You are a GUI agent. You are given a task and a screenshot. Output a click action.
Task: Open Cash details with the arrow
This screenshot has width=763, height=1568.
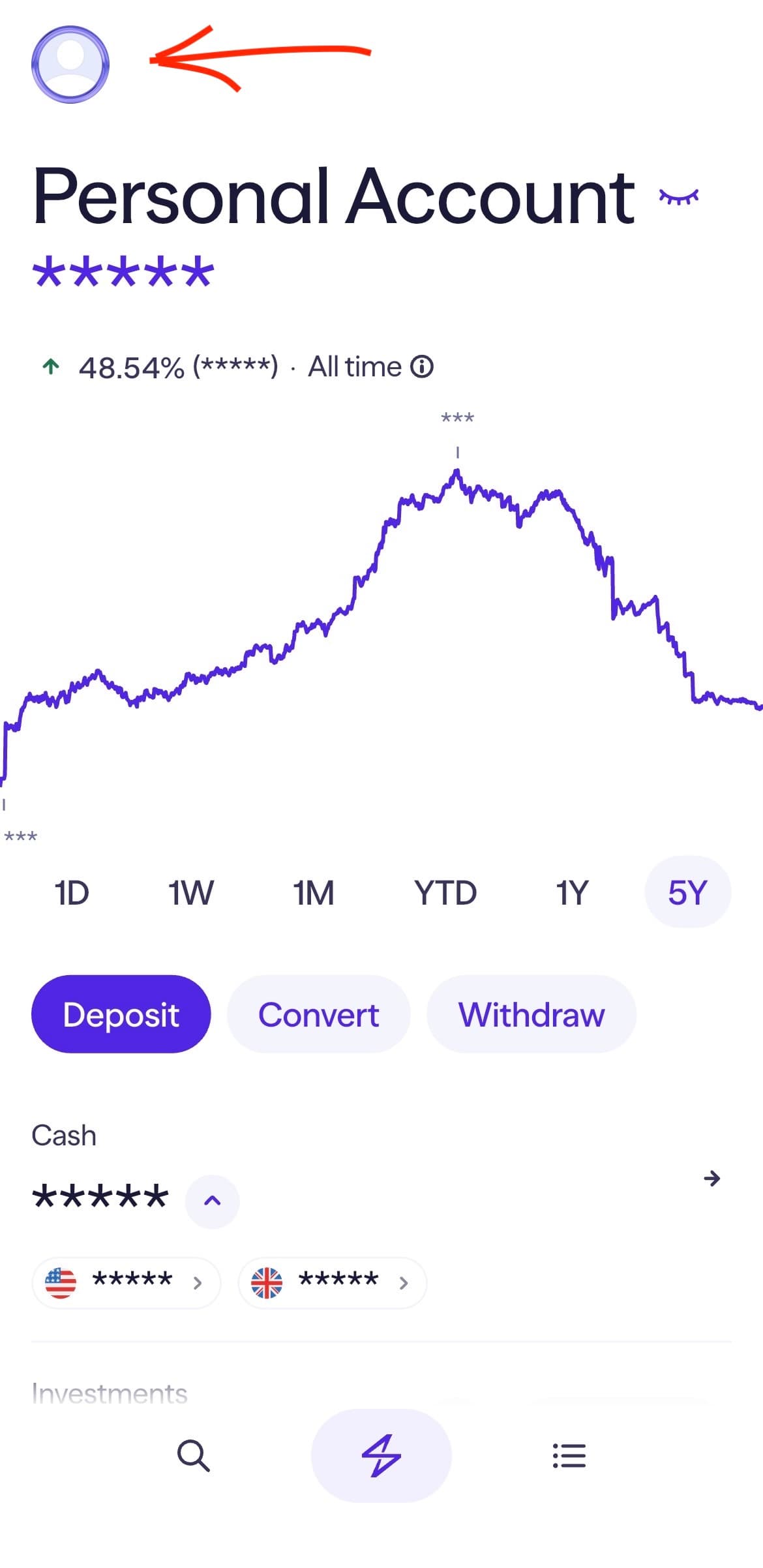point(711,1178)
